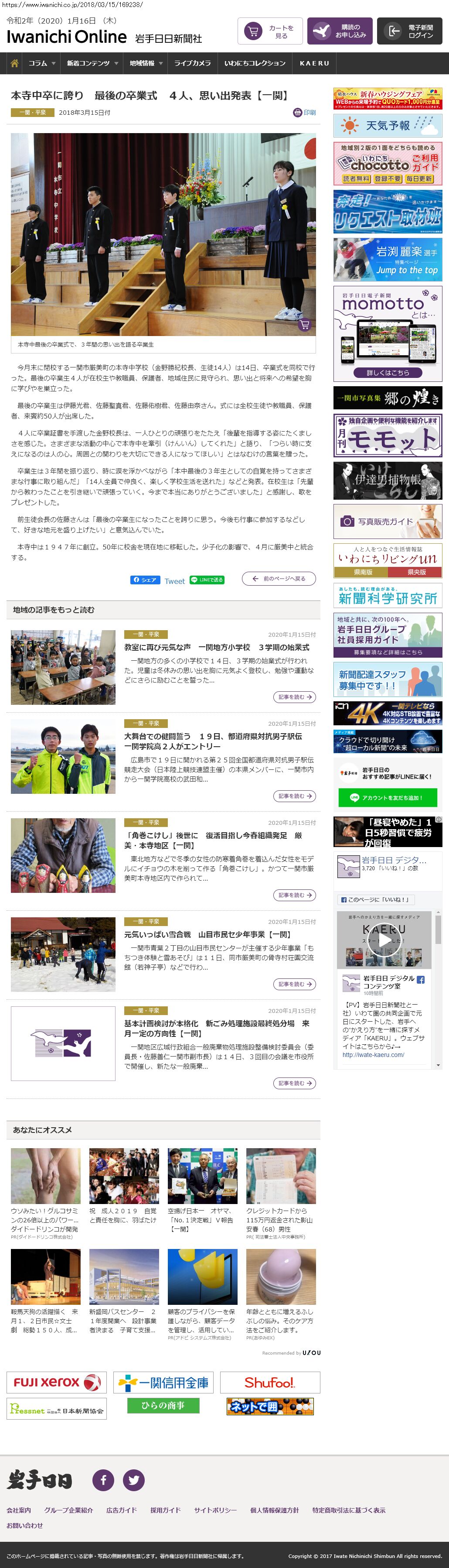Expand the 新着コンテンツ menu
Image resolution: width=449 pixels, height=1568 pixels.
pos(91,63)
